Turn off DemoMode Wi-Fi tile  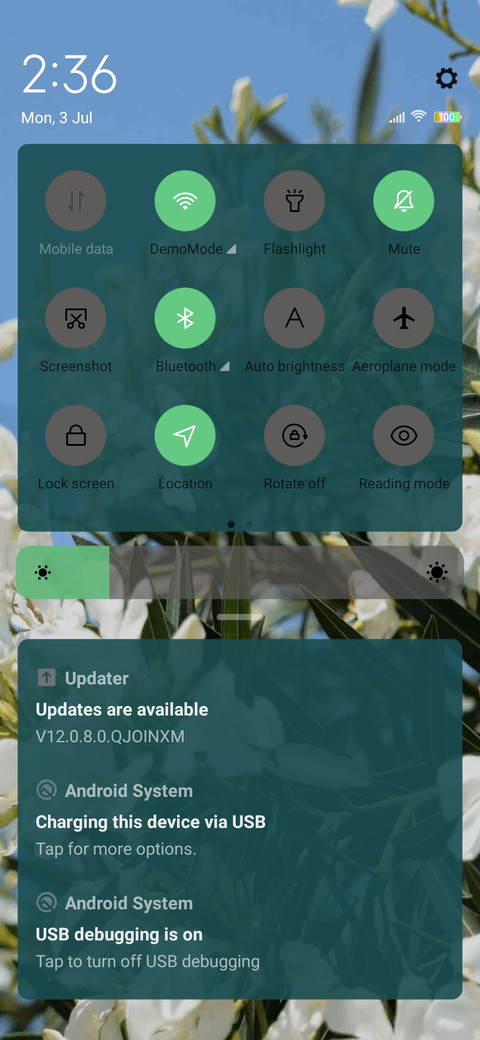pos(185,201)
